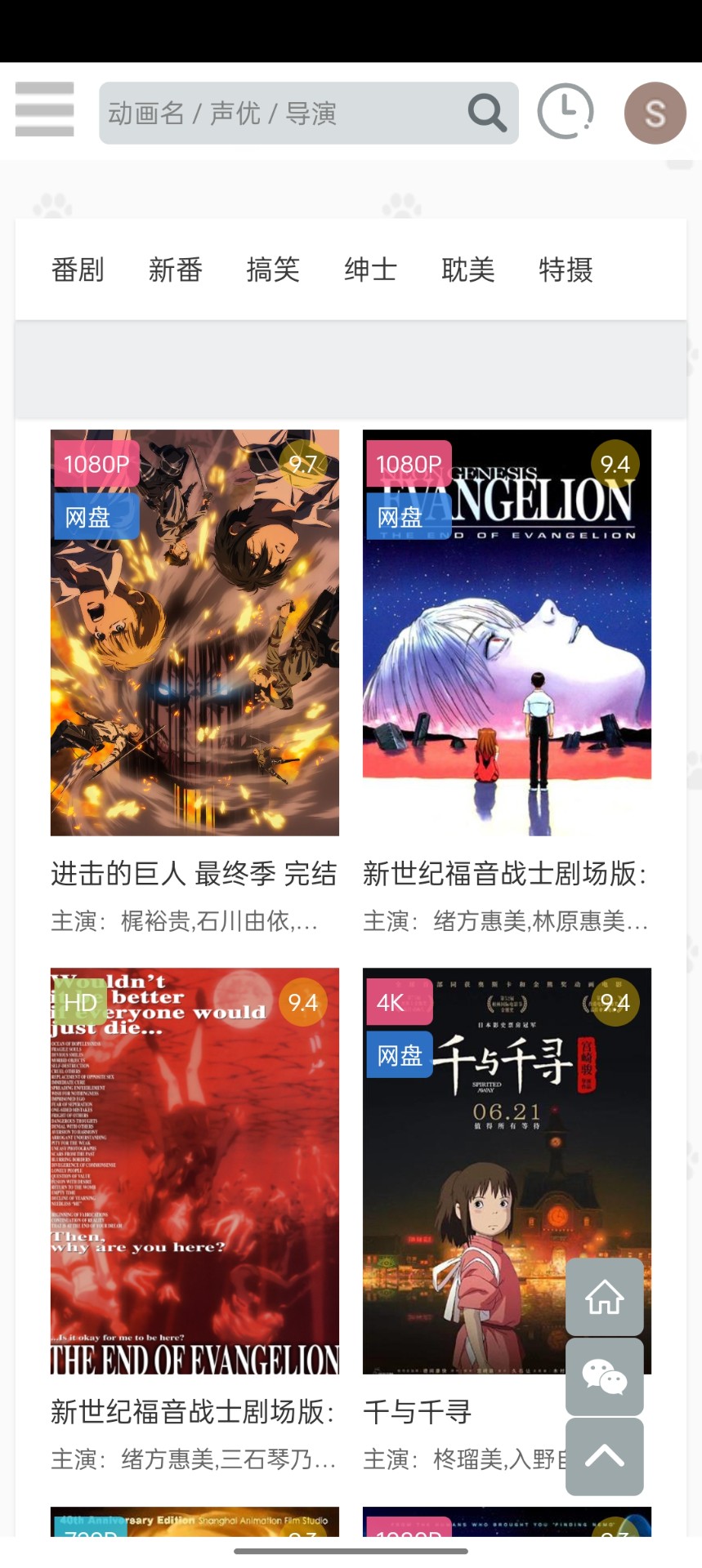The width and height of the screenshot is (702, 1568).
Task: Switch to the 耽美 category
Action: click(468, 269)
